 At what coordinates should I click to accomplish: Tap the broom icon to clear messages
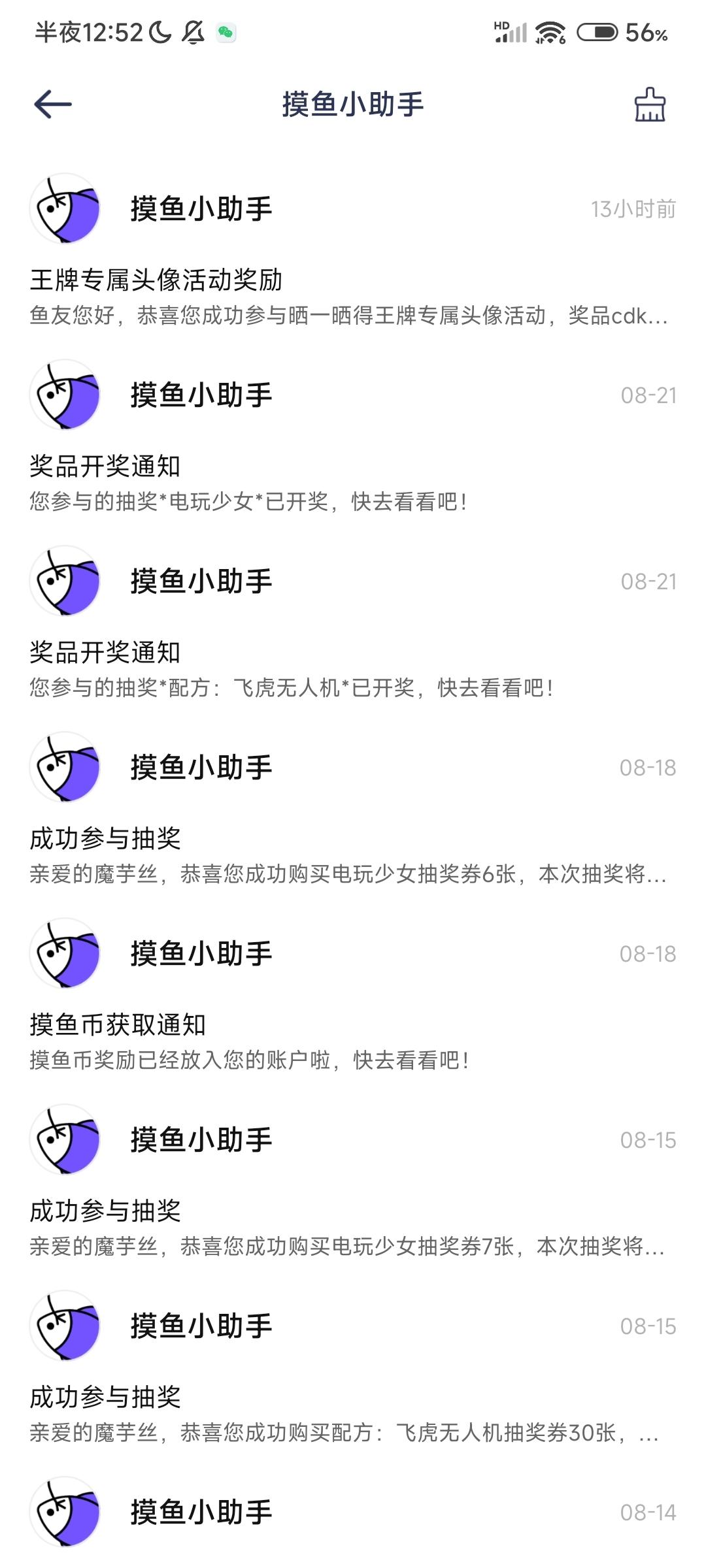(x=650, y=105)
